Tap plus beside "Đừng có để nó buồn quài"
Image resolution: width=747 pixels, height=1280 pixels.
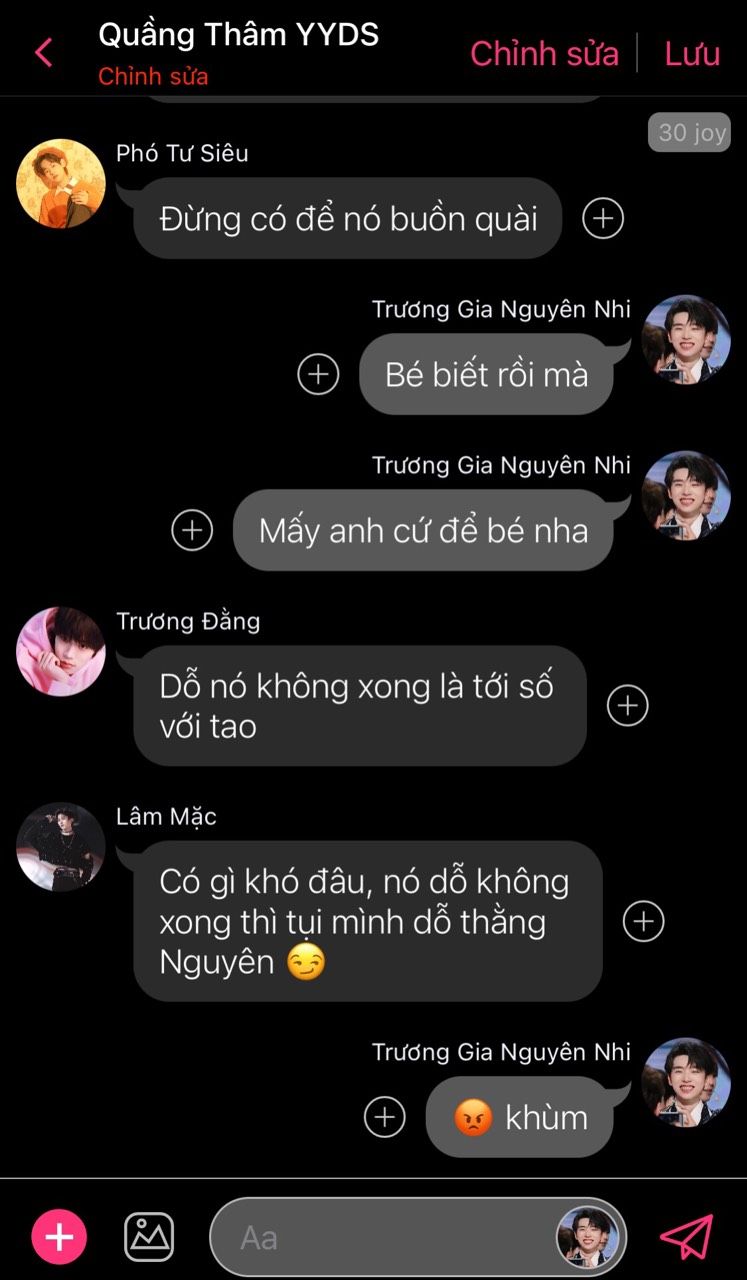click(x=603, y=218)
